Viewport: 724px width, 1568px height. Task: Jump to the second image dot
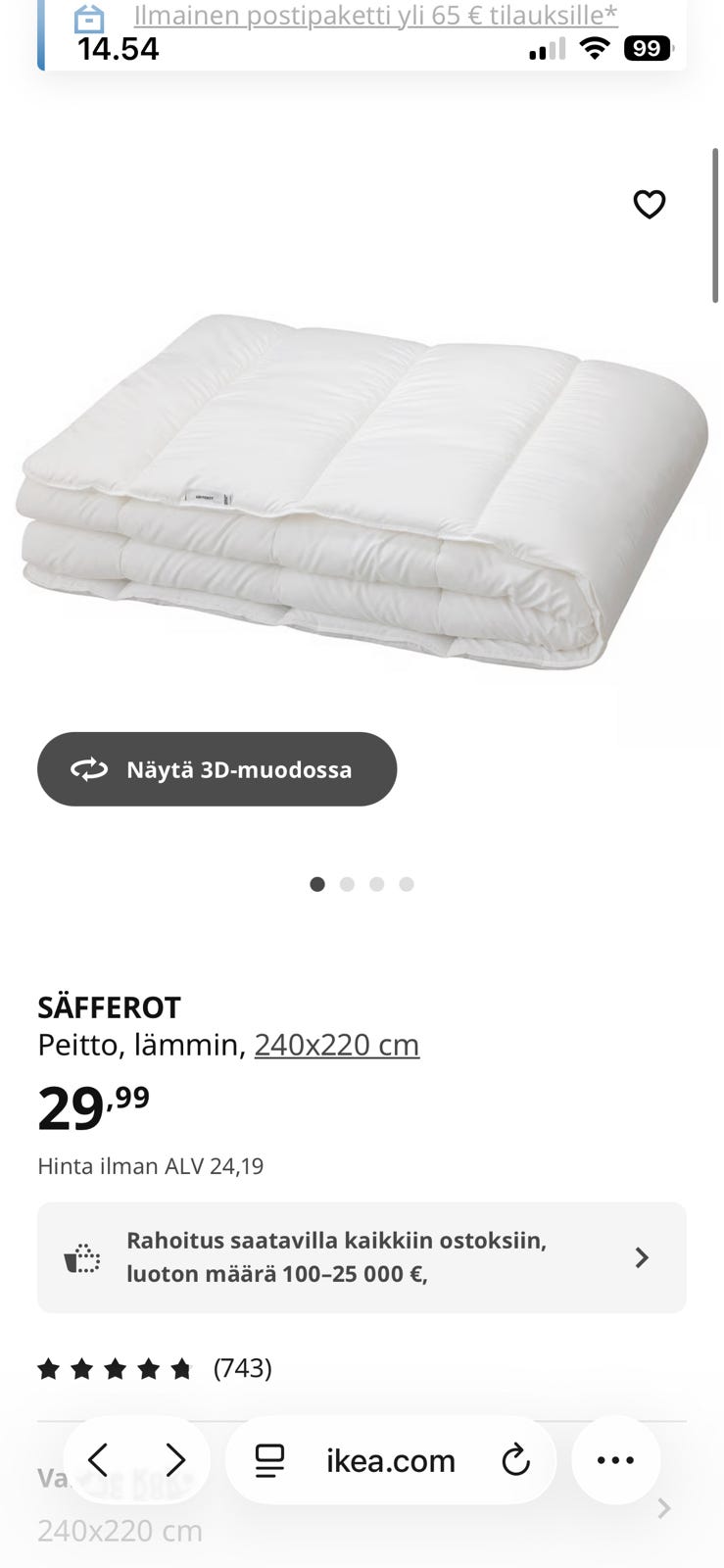click(347, 884)
